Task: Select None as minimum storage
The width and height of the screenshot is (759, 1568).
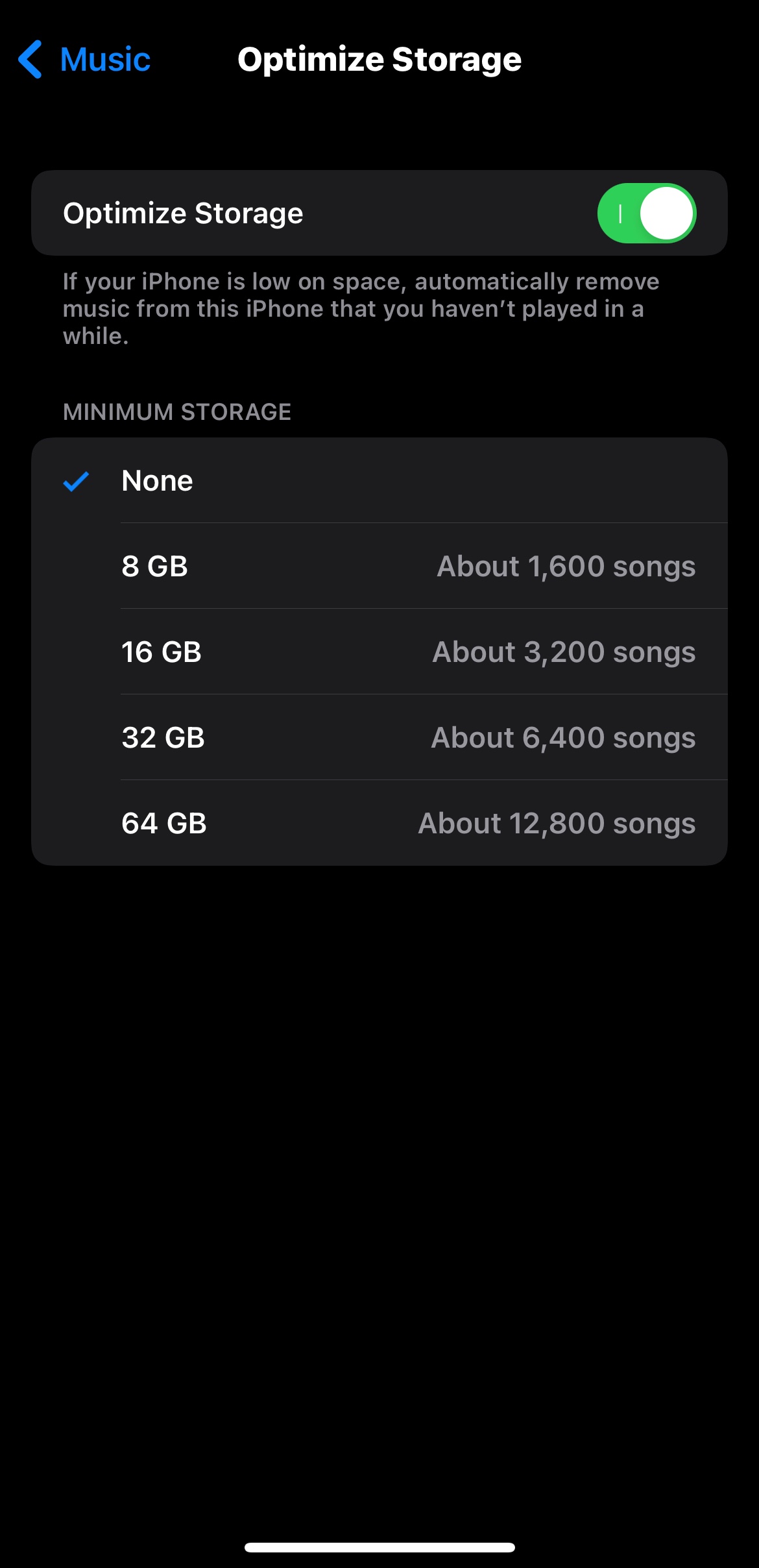Action: click(379, 481)
